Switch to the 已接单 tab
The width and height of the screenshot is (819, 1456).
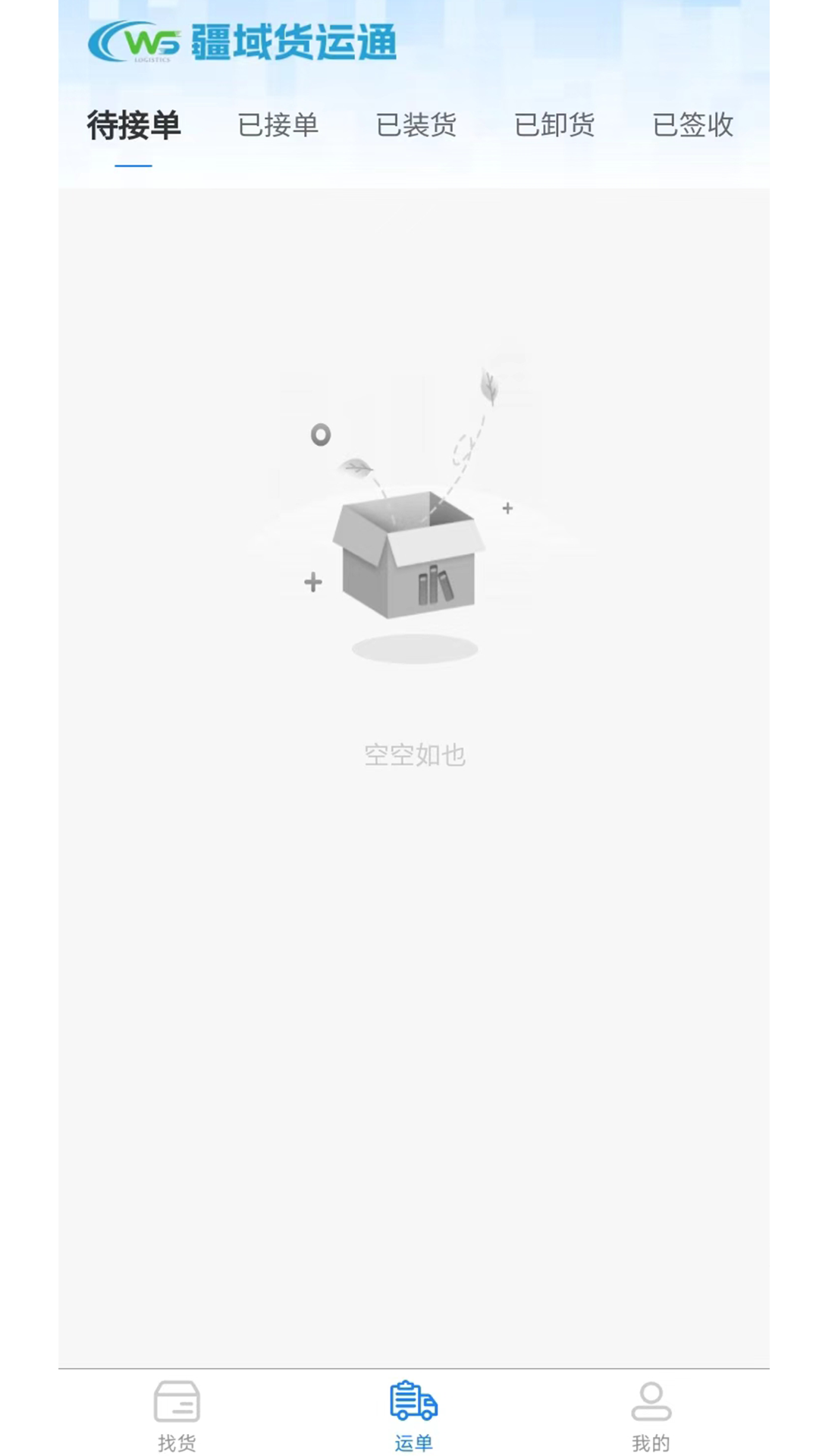coord(278,125)
